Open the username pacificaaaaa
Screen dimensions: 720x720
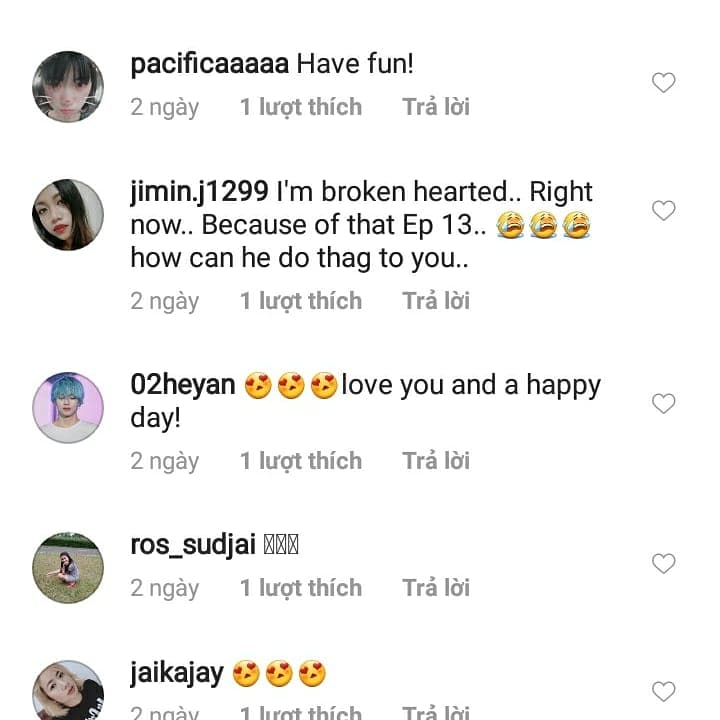(210, 65)
